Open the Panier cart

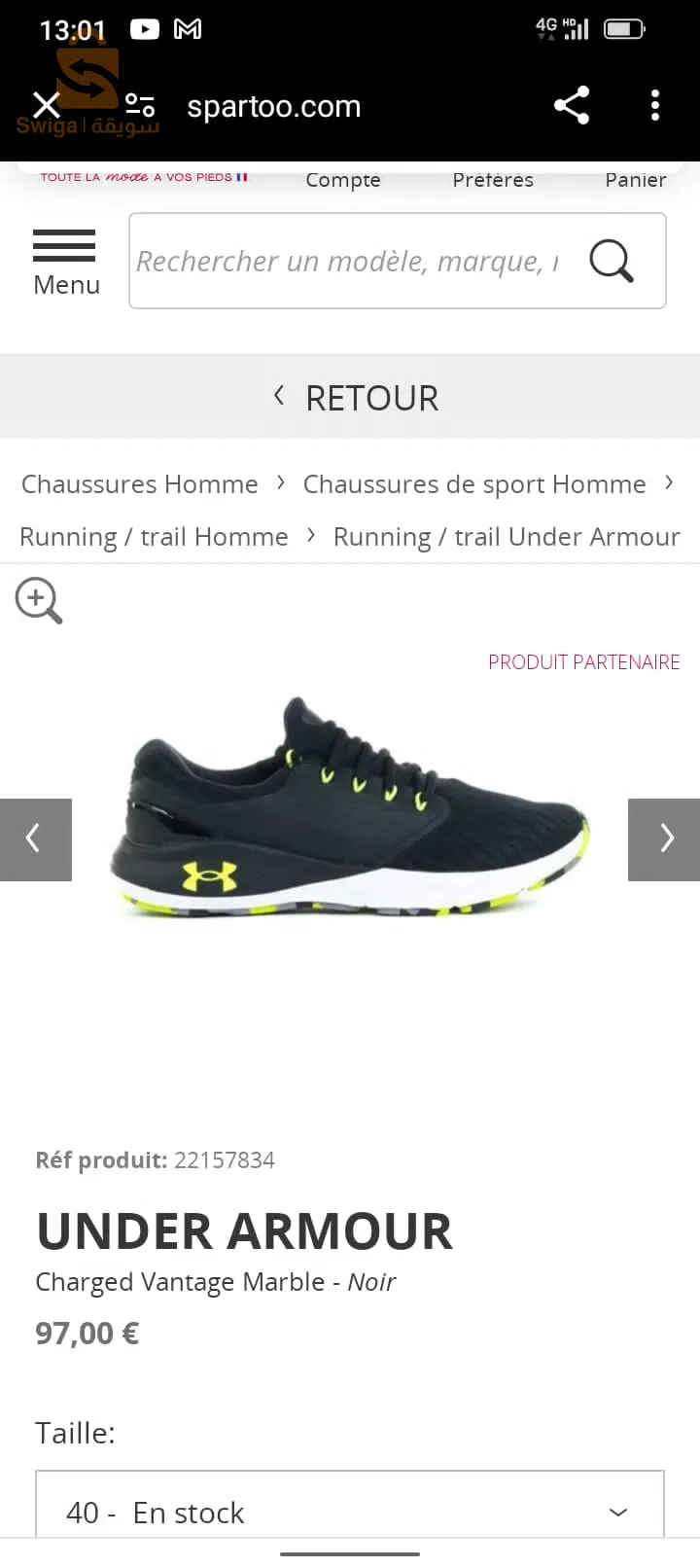pos(636,180)
